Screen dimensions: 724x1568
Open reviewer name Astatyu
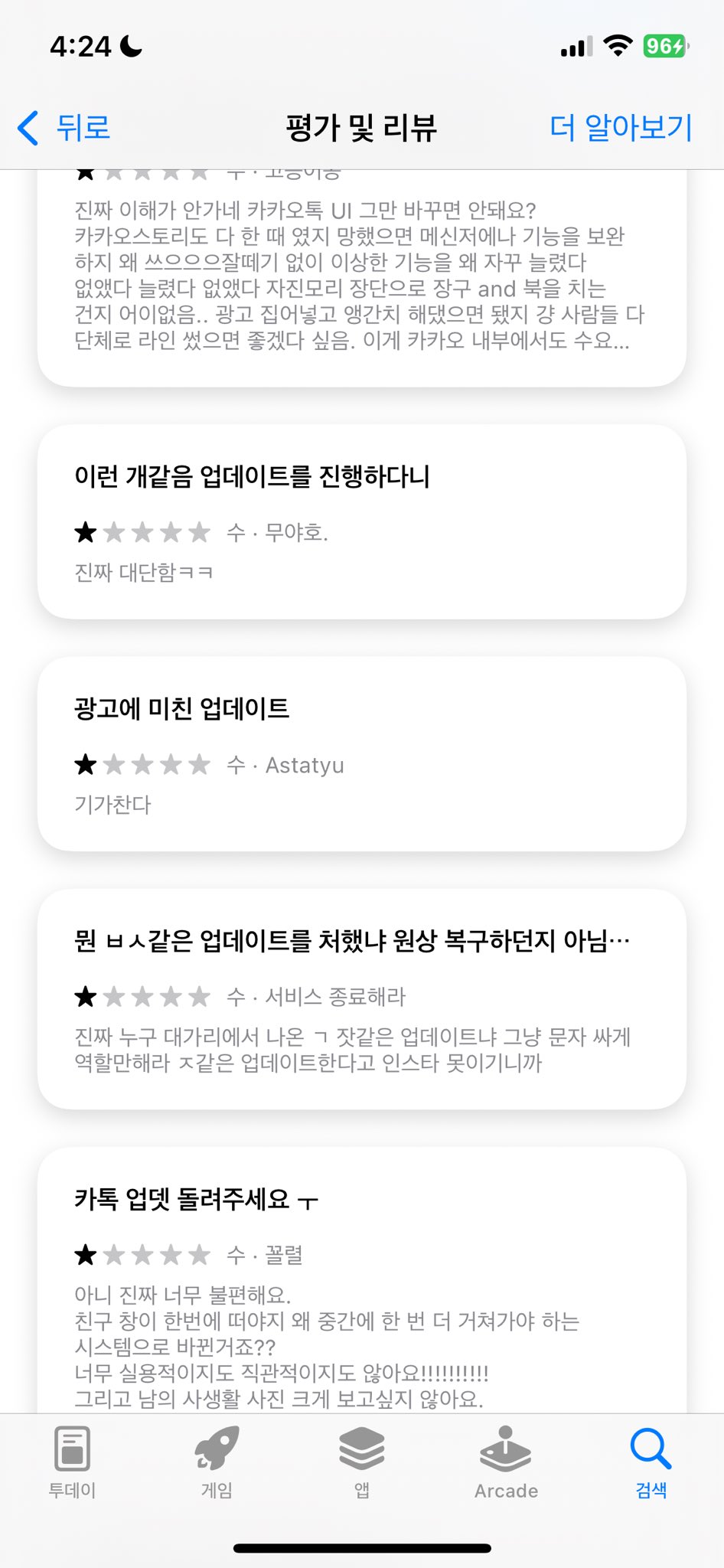tap(304, 765)
